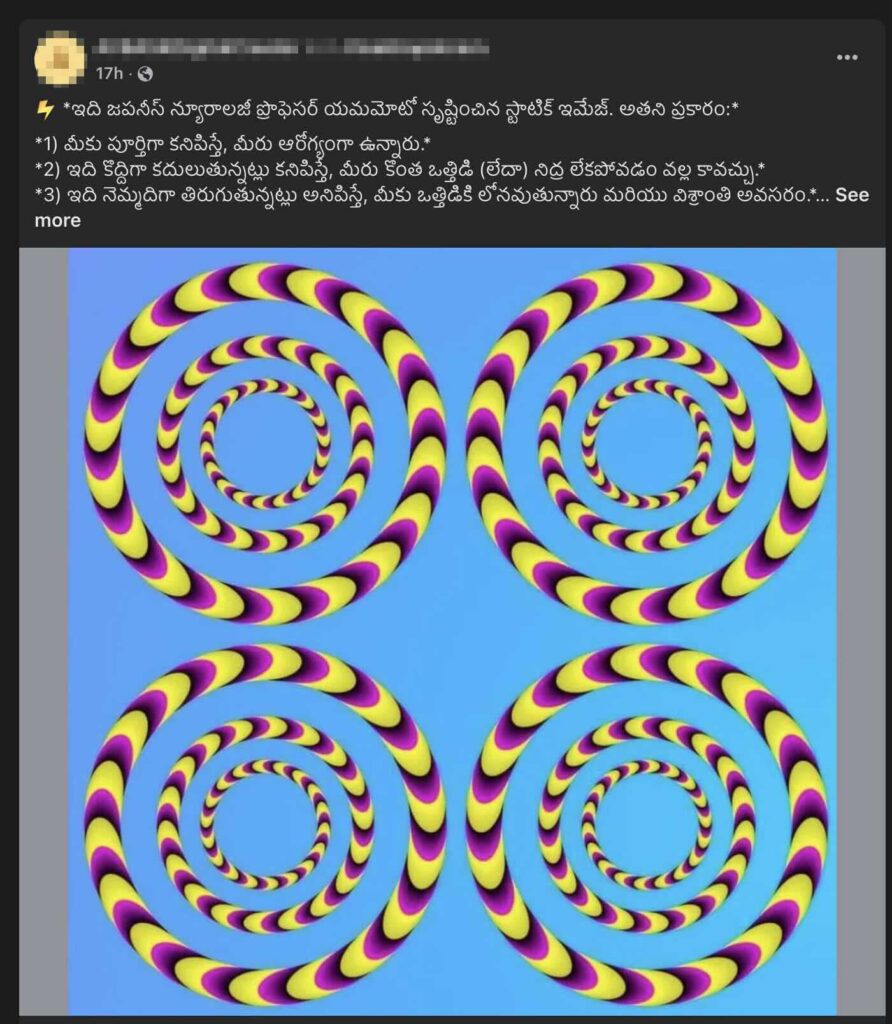Open the poster's profile picture
Screen dimensions: 892x1024
pos(59,58)
